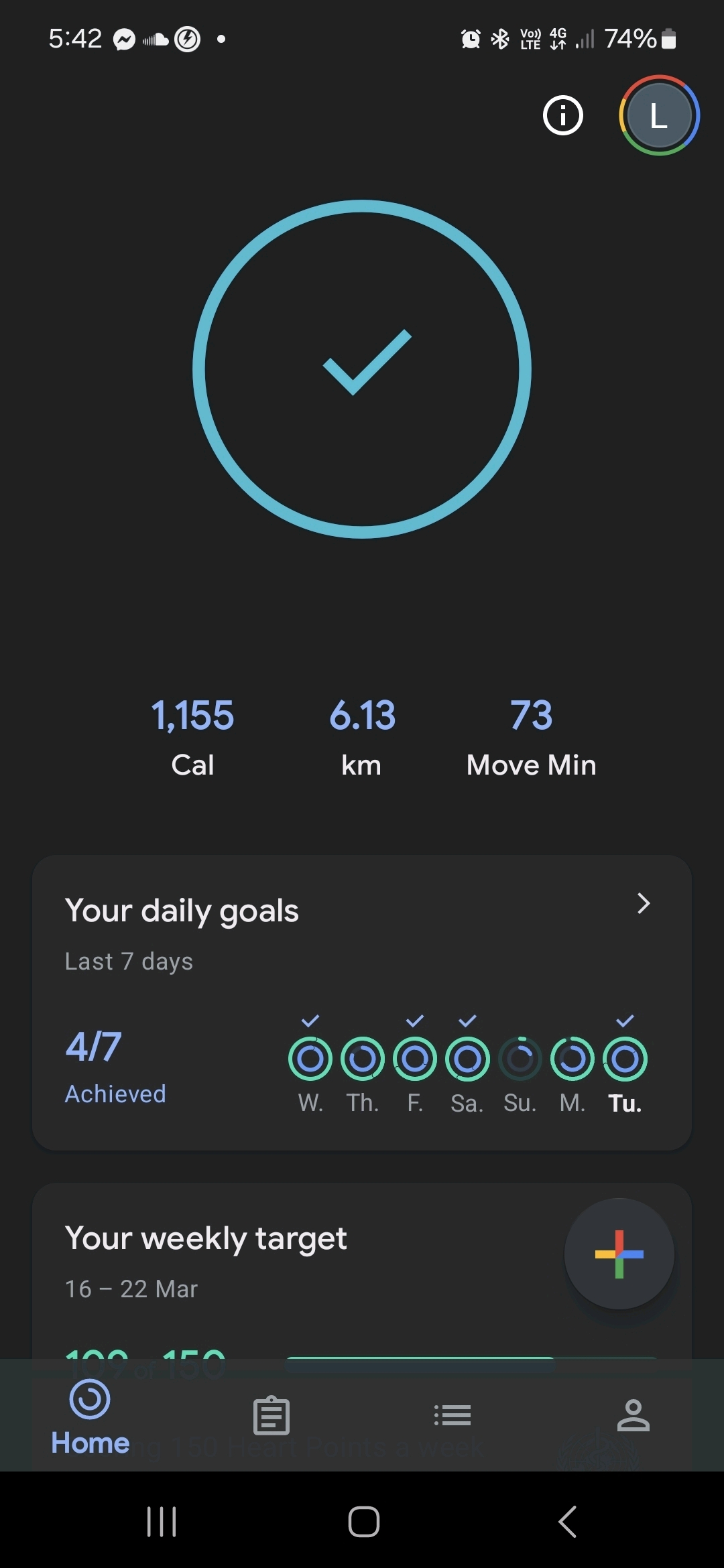The image size is (724, 1568).
Task: Open the activity ring with checkmark
Action: pyautogui.click(x=362, y=369)
